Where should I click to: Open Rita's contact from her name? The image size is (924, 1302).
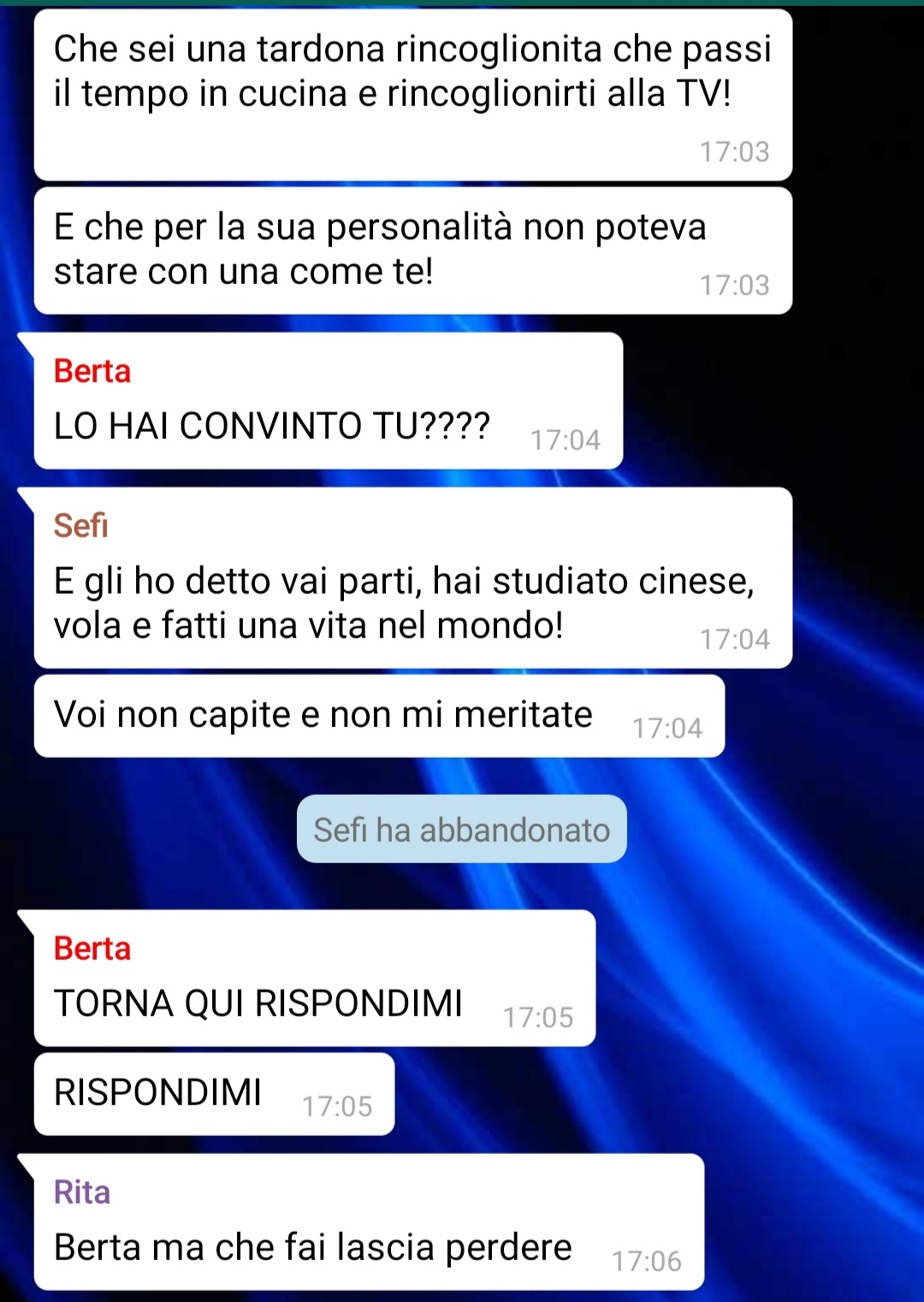click(82, 1192)
